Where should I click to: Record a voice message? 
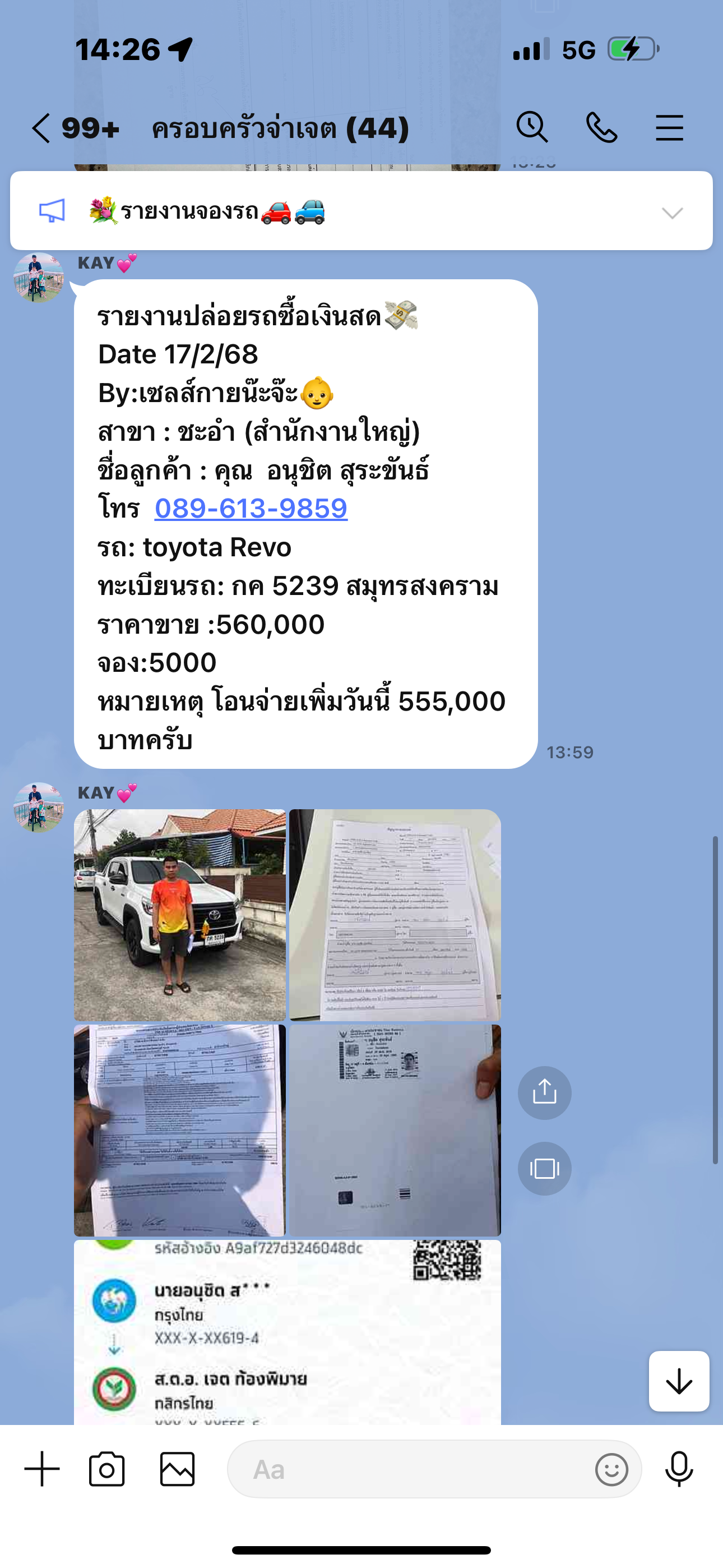click(x=679, y=1469)
